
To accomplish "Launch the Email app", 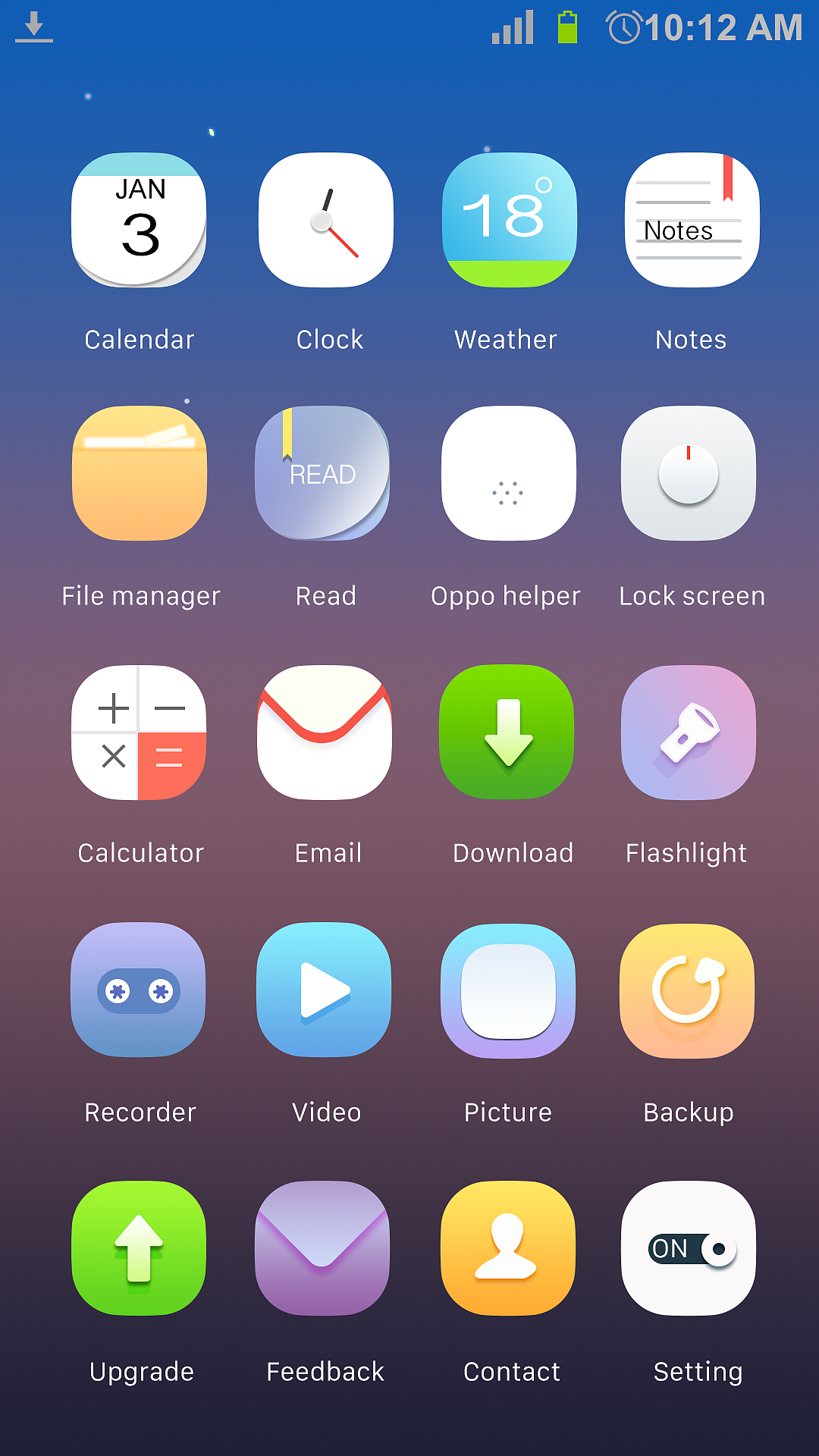I will tap(325, 733).
